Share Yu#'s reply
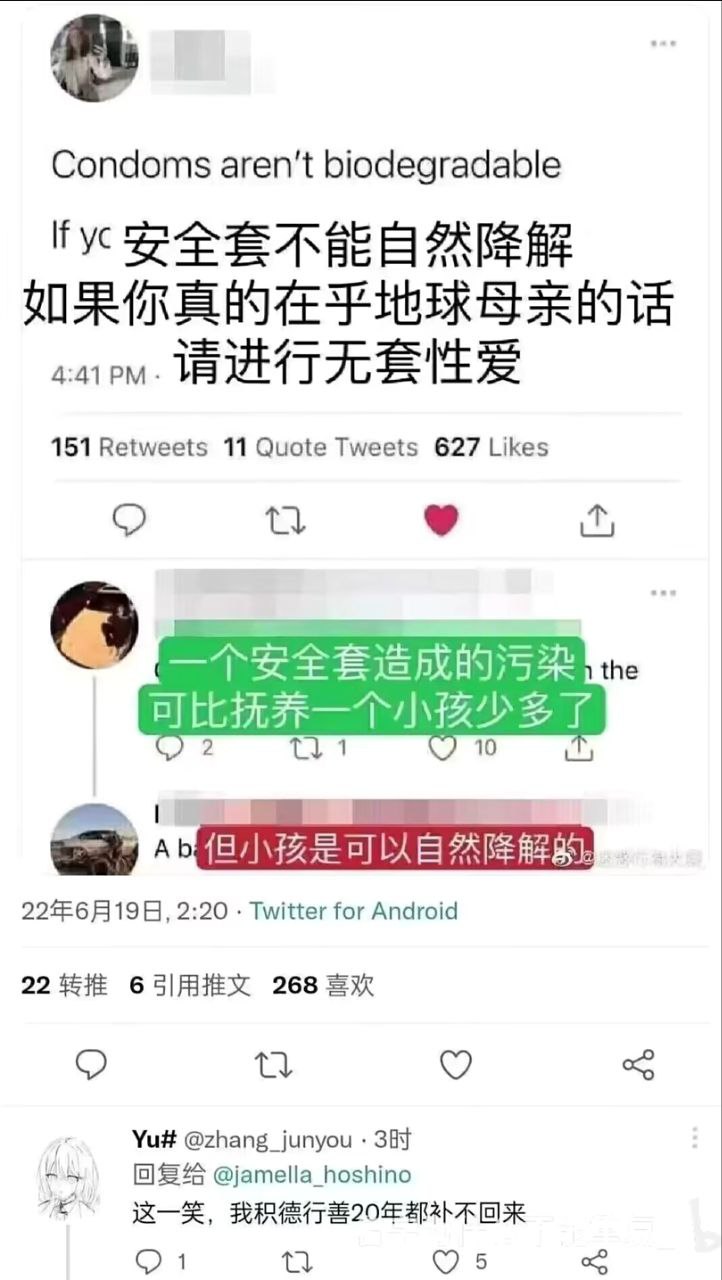The image size is (722, 1280). tap(594, 1260)
